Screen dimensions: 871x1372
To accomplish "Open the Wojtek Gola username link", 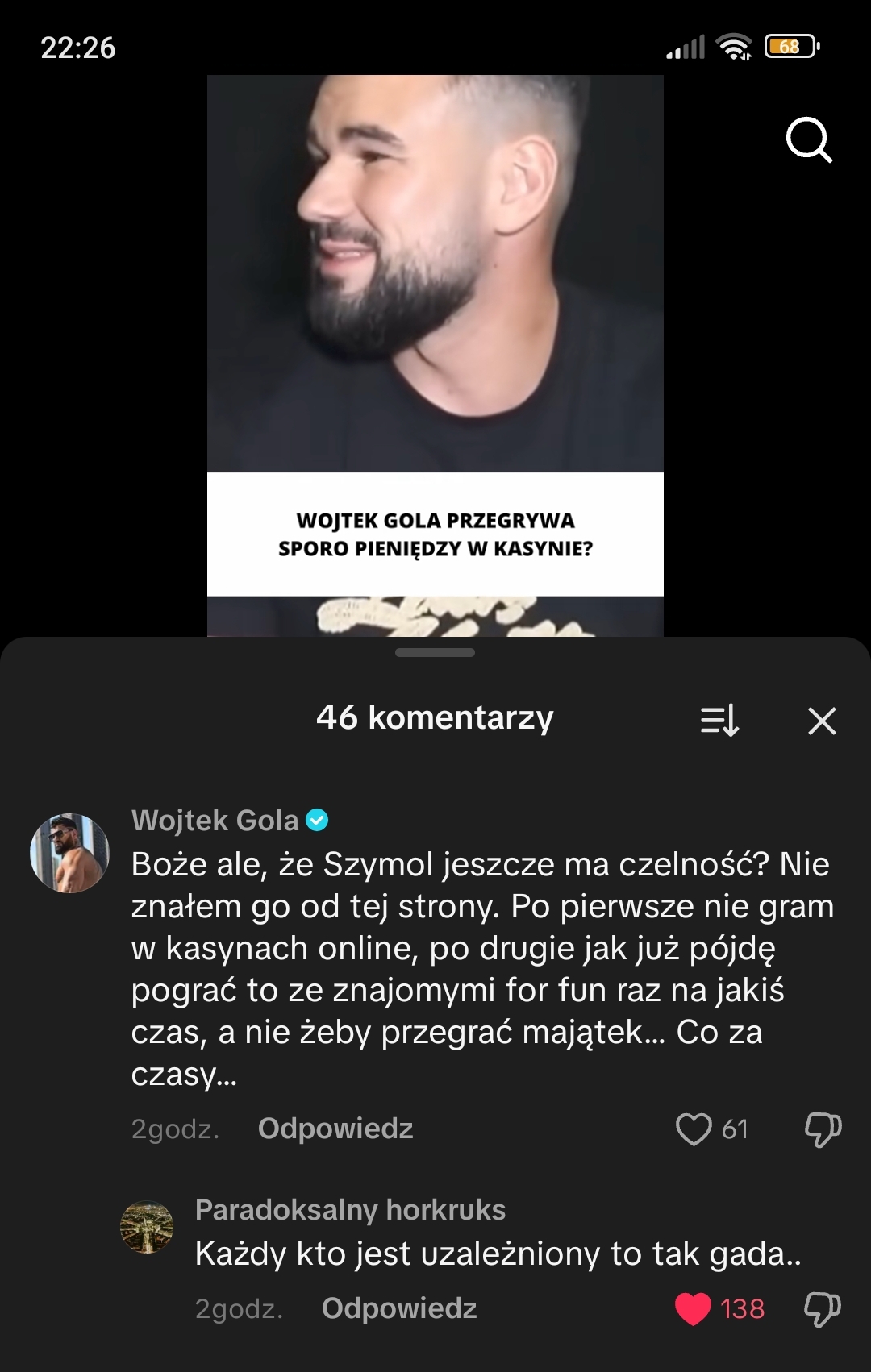I will [215, 821].
